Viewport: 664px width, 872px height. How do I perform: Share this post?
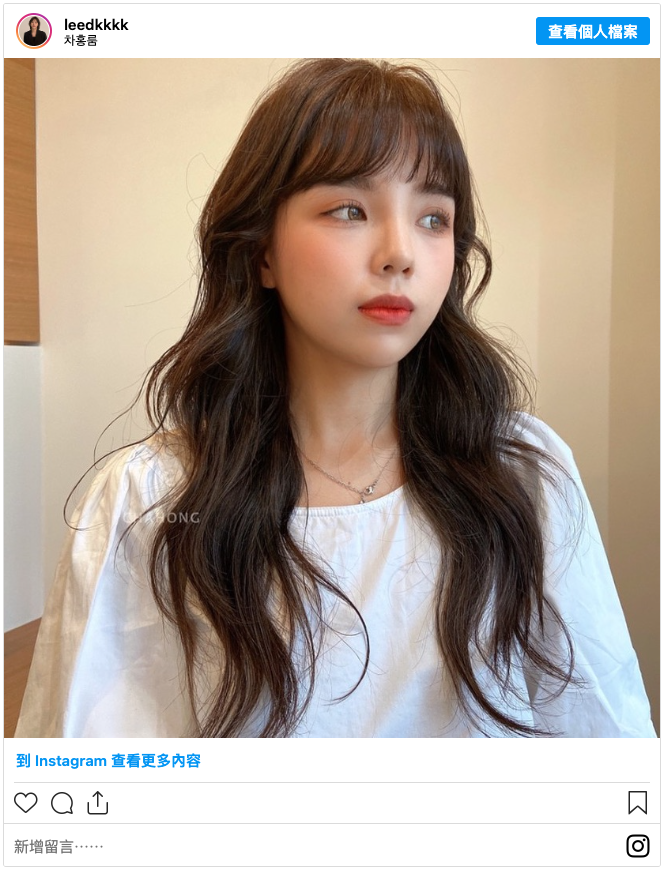pos(97,802)
